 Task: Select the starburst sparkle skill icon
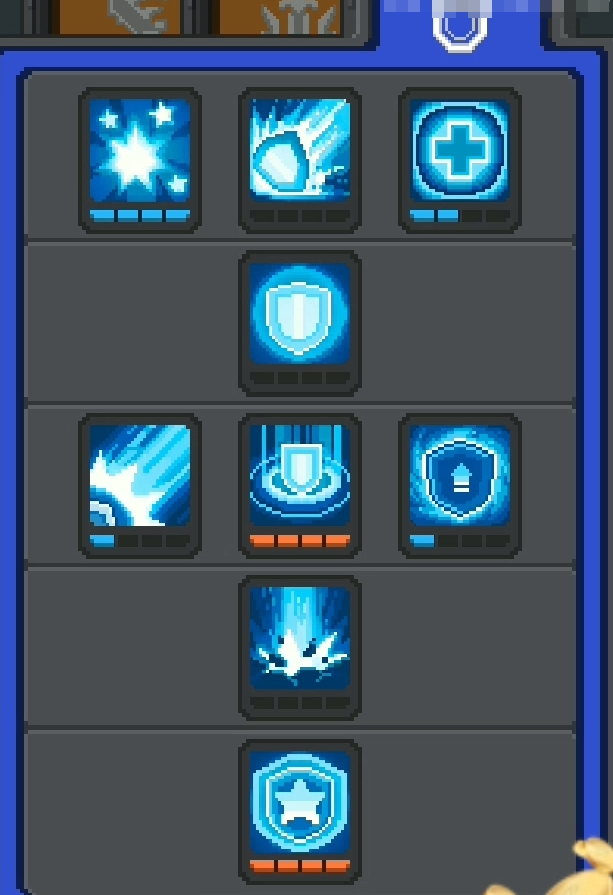tap(140, 152)
